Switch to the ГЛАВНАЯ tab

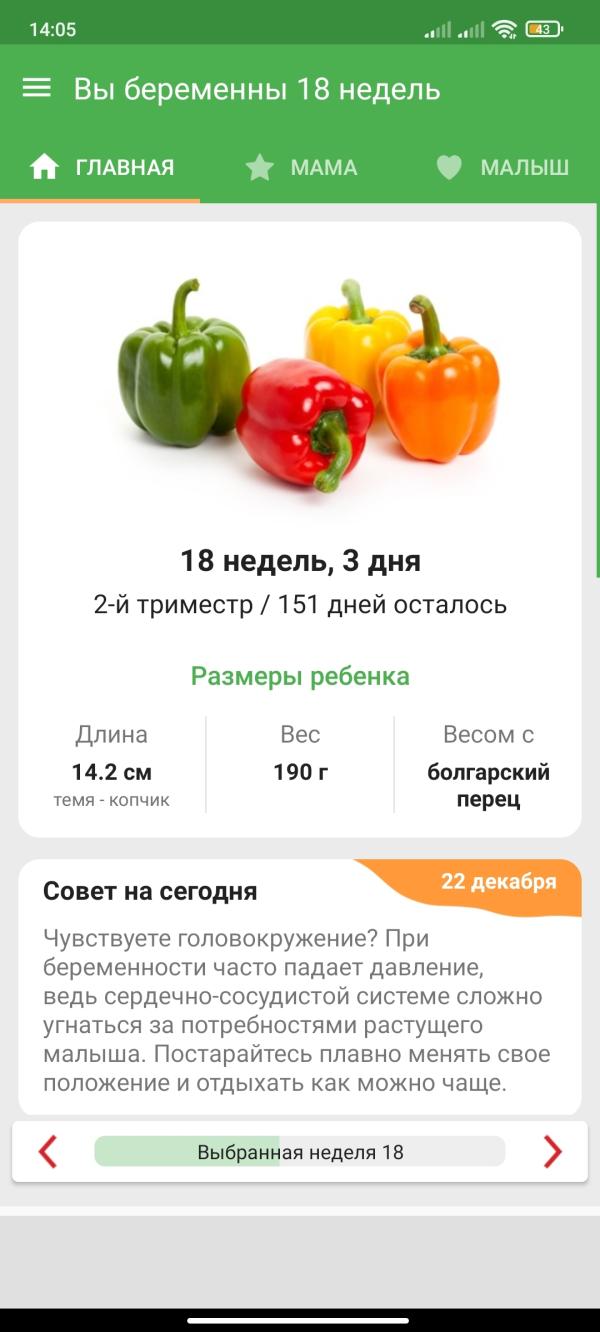(x=101, y=167)
